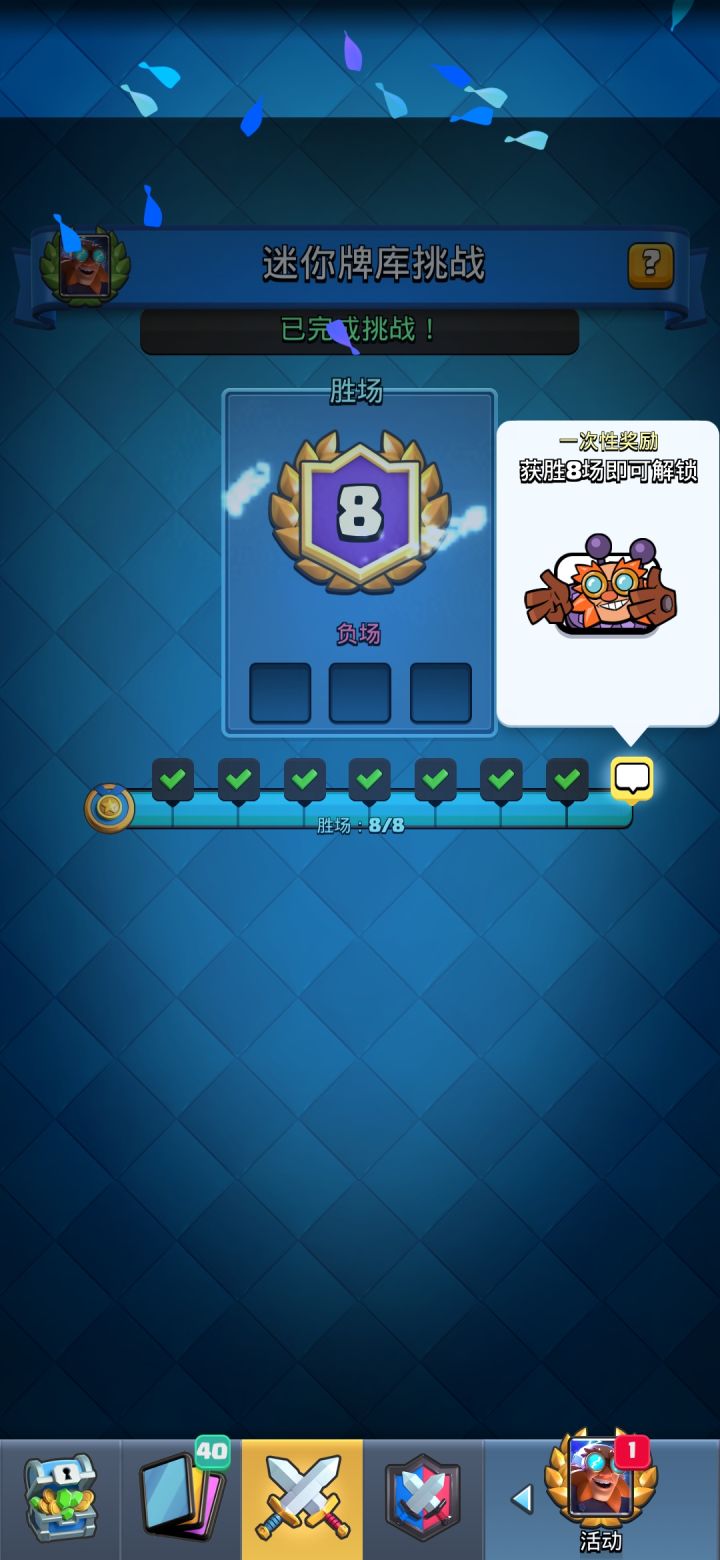Tap the 已完成挑战 completion banner
Image resolution: width=720 pixels, height=1560 pixels.
[360, 333]
